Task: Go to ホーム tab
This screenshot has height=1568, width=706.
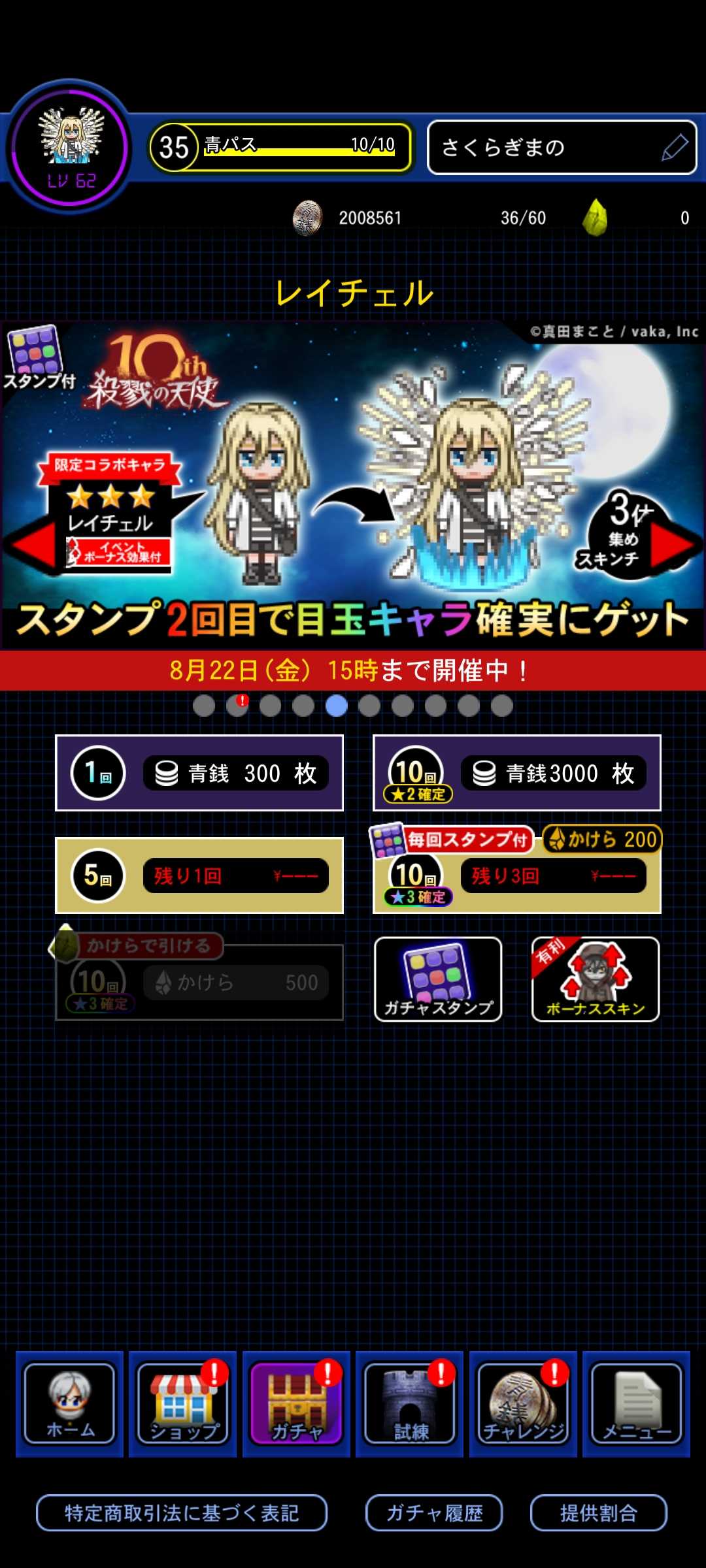Action: (70, 1403)
